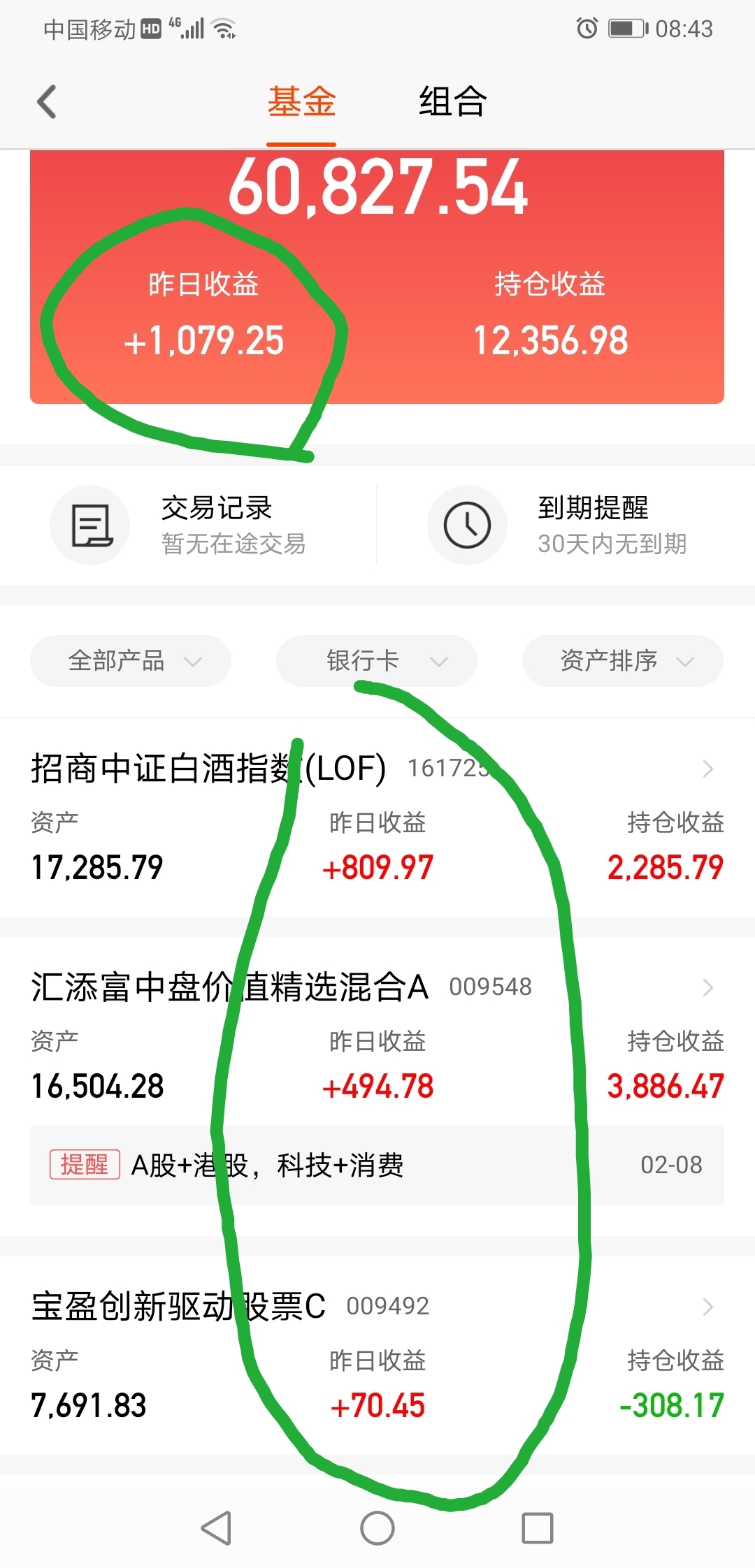Tap the alarm clock status bar icon

[x=586, y=28]
